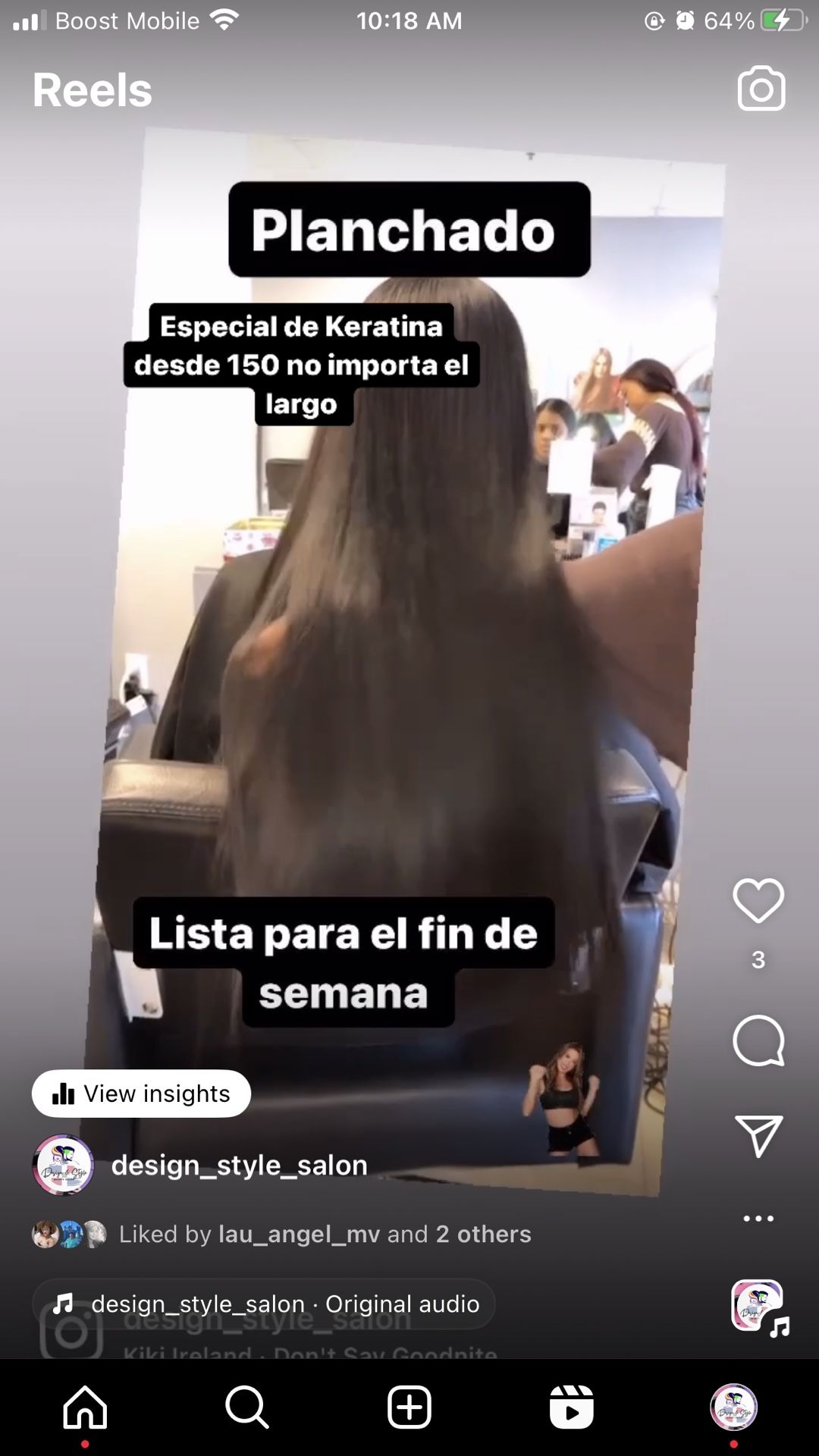Image resolution: width=819 pixels, height=1456 pixels.
Task: Open the camera to create a reel
Action: [x=761, y=89]
